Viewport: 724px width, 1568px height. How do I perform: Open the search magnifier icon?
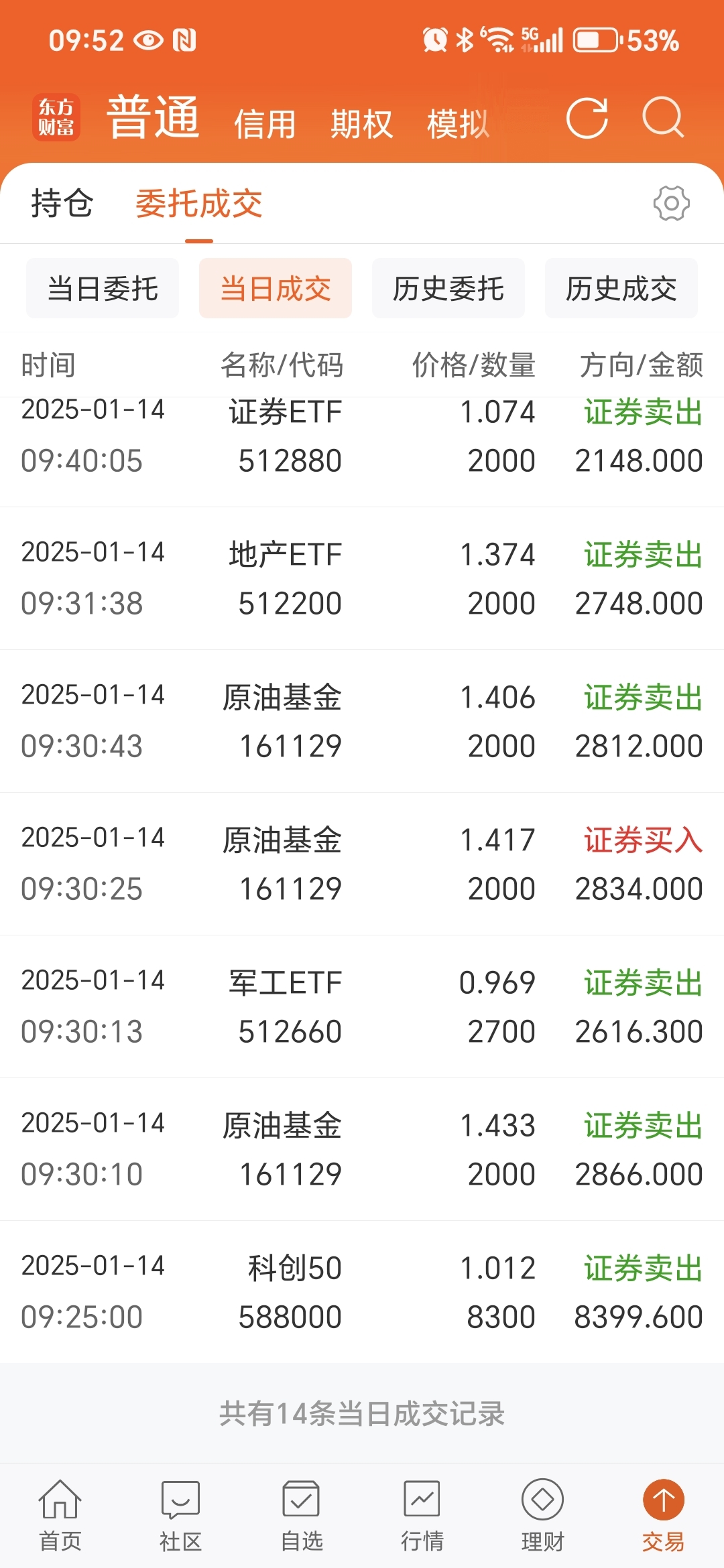pos(662,119)
